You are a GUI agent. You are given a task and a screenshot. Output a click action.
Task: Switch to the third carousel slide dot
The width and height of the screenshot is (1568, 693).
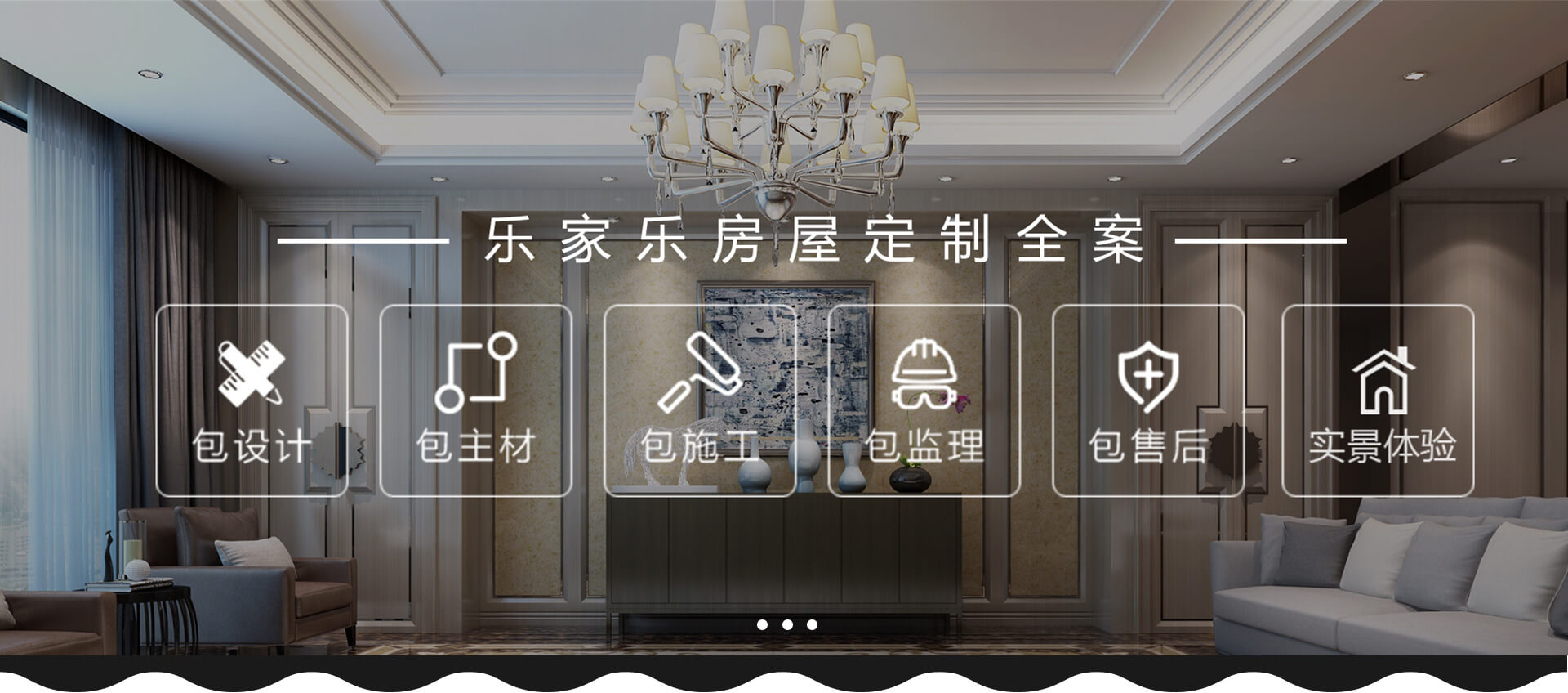tap(812, 624)
